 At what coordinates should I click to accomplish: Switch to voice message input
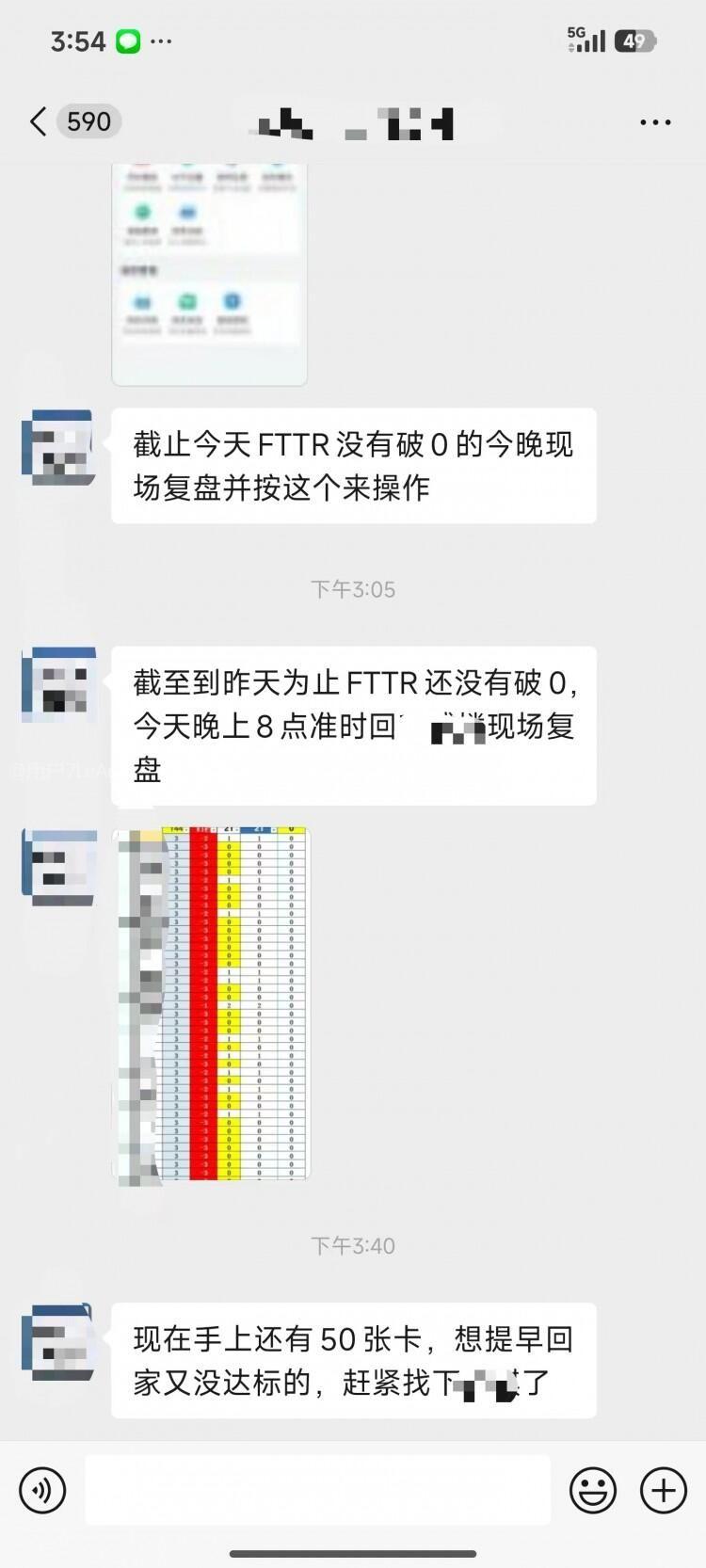click(x=42, y=1490)
